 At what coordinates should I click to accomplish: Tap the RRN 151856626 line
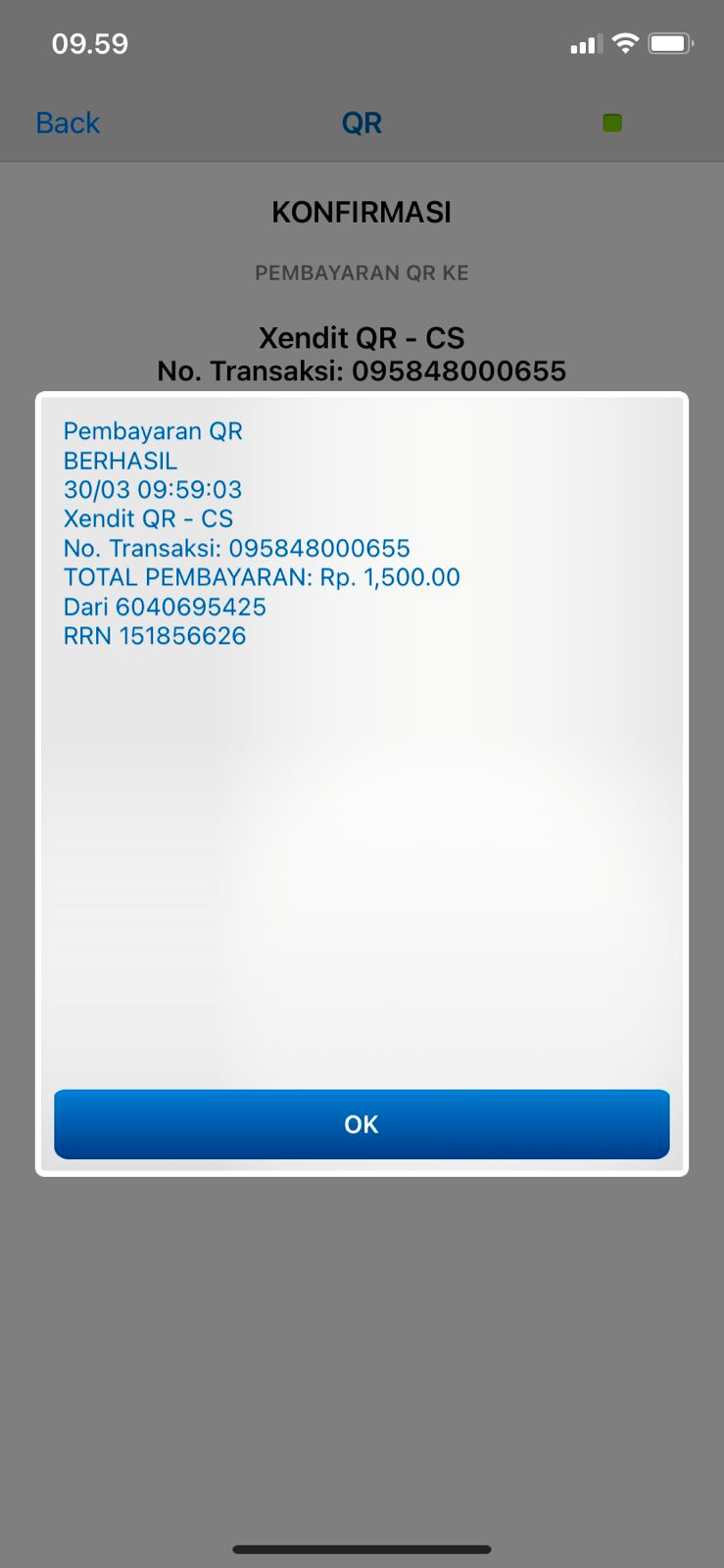tap(155, 635)
